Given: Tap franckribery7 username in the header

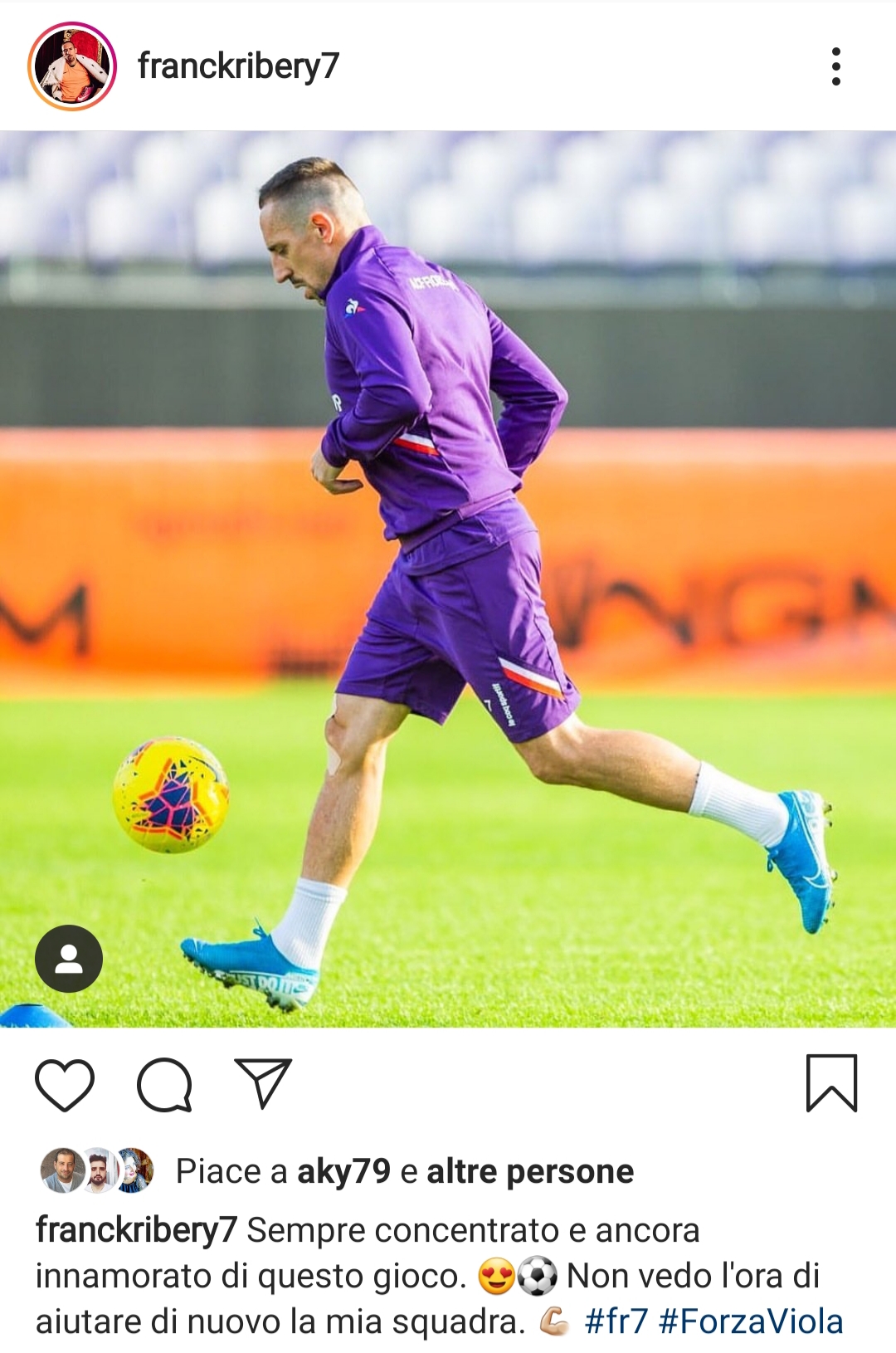Looking at the screenshot, I should click(239, 66).
